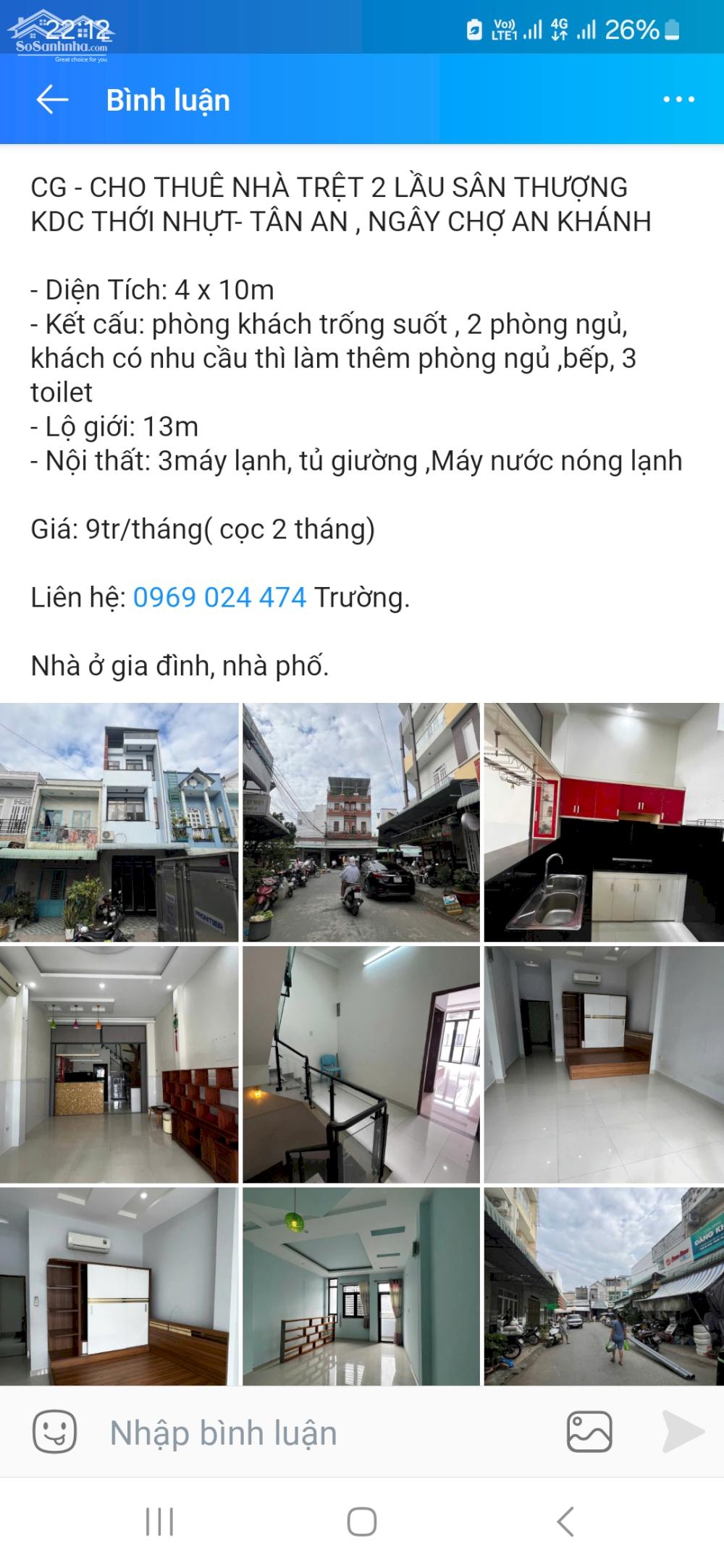The width and height of the screenshot is (724, 1568).
Task: Open the three-dot overflow menu
Action: (x=678, y=100)
